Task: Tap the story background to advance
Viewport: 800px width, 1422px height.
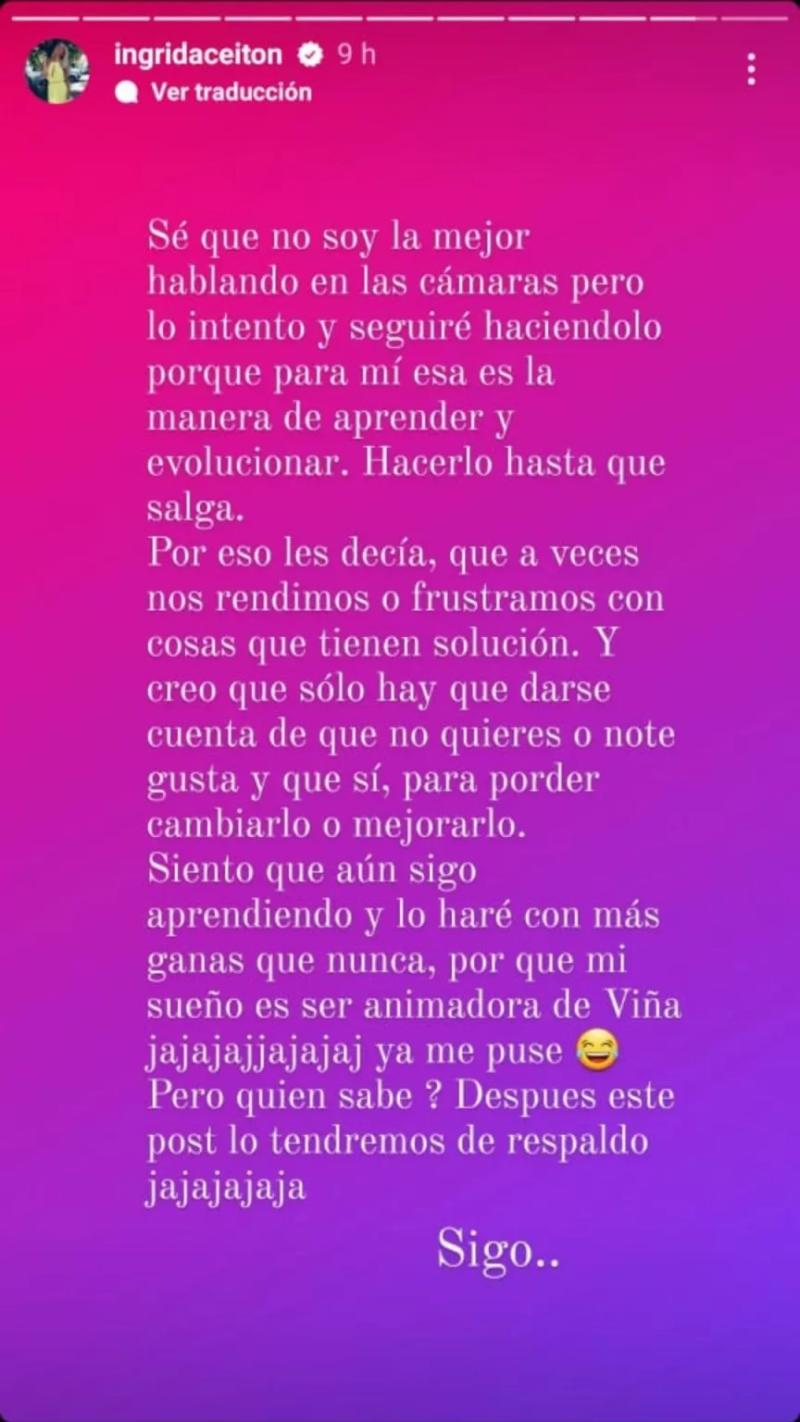Action: 400,1350
